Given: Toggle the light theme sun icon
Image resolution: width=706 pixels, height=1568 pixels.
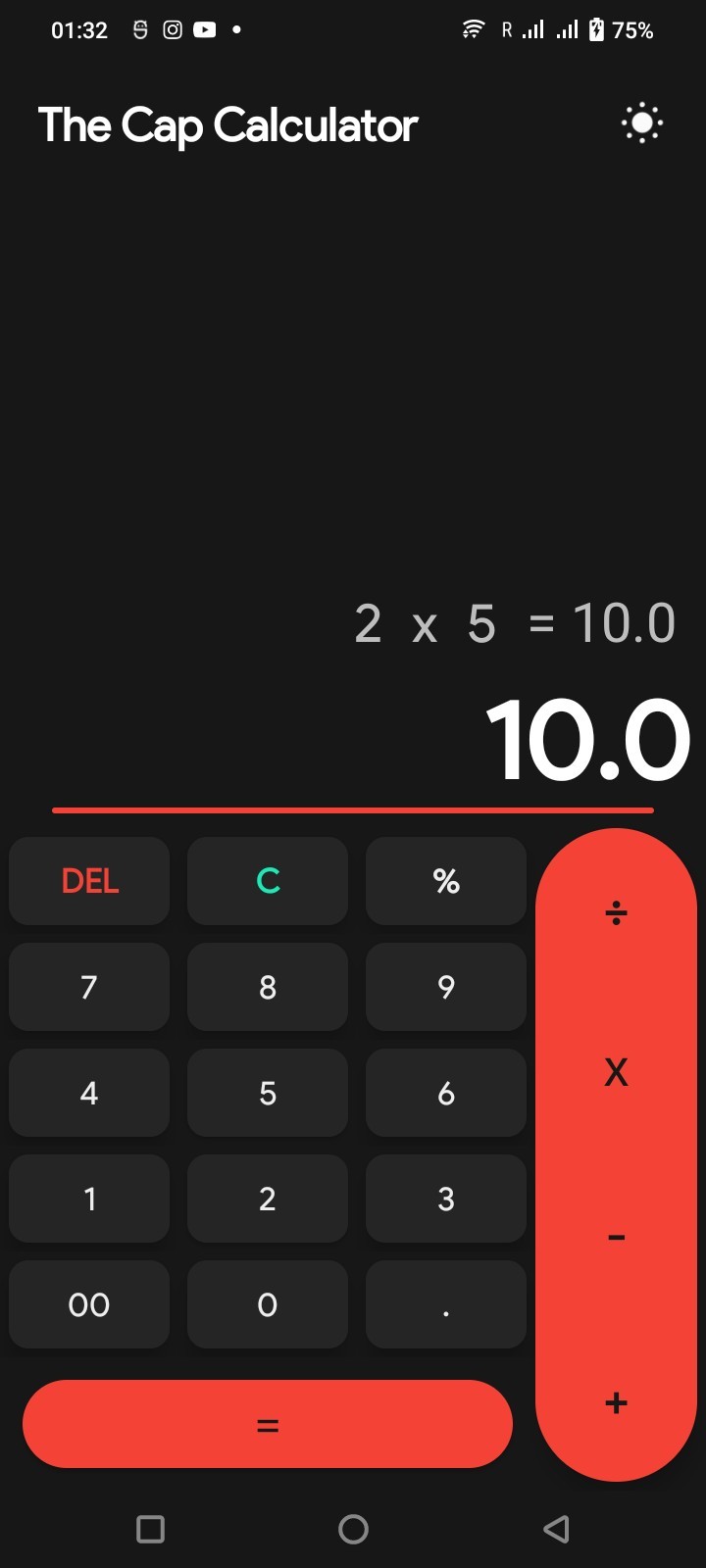Looking at the screenshot, I should coord(642,124).
